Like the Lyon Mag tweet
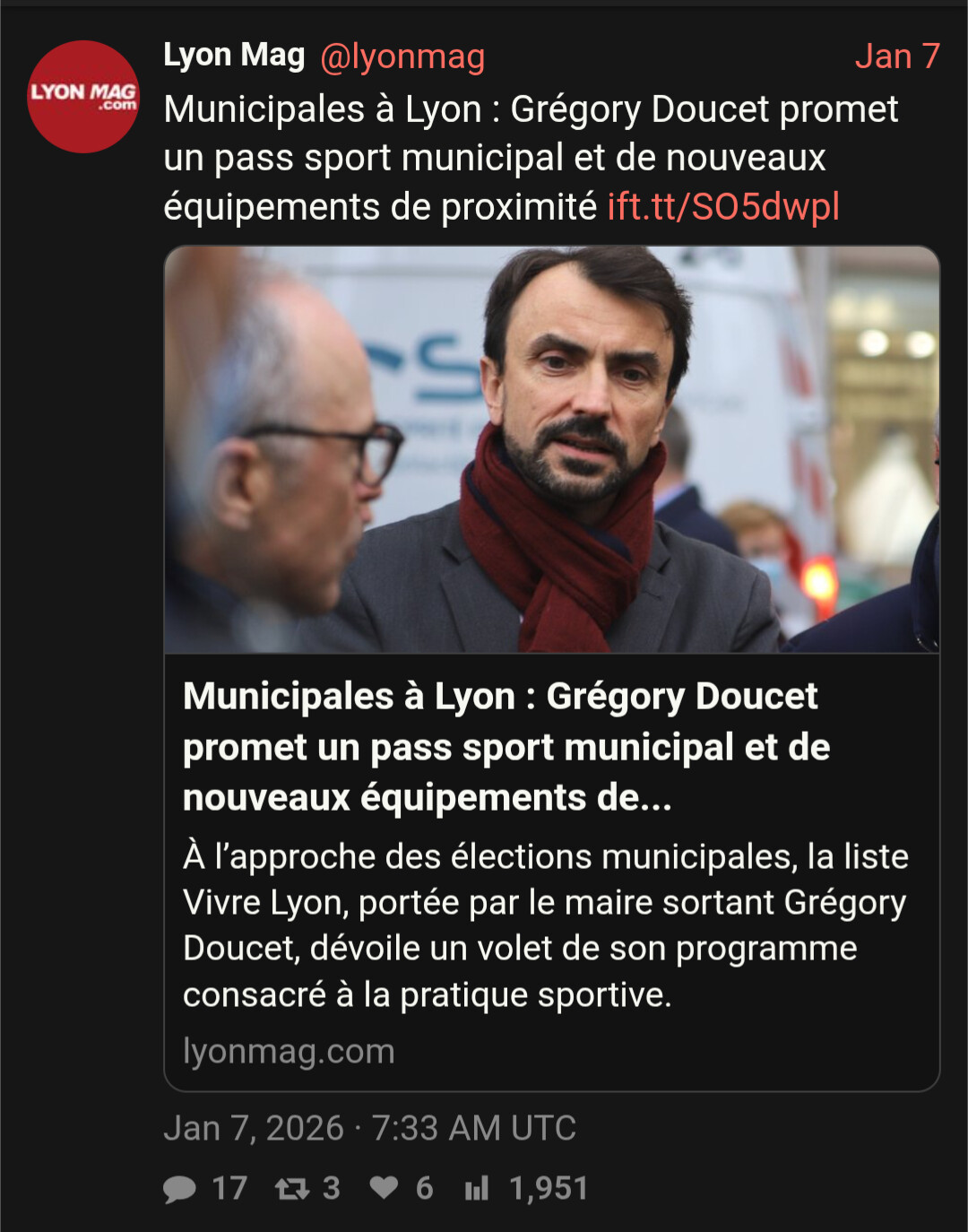Image resolution: width=968 pixels, height=1232 pixels. (x=385, y=1188)
